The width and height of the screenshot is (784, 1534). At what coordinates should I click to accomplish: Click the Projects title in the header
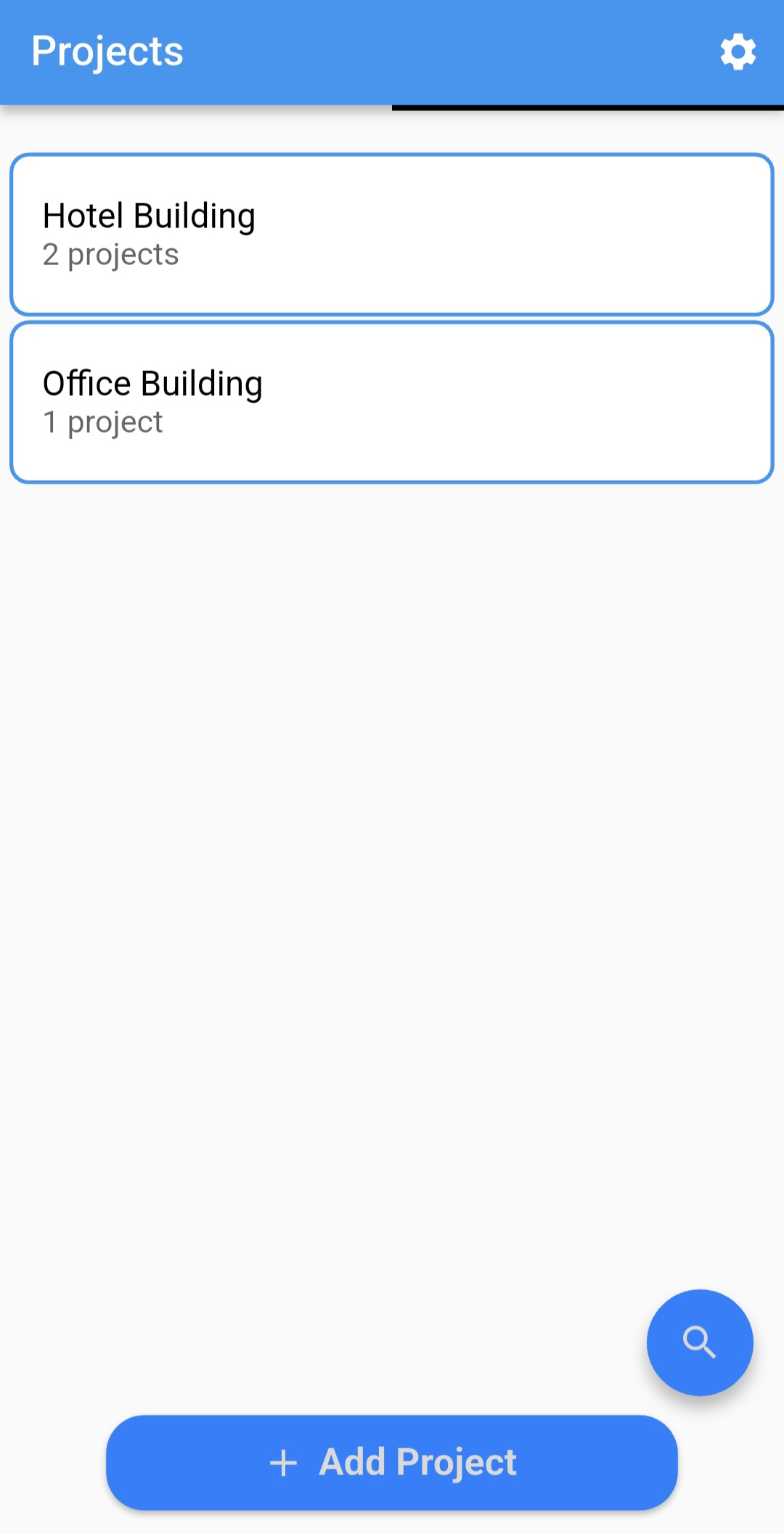tap(107, 51)
